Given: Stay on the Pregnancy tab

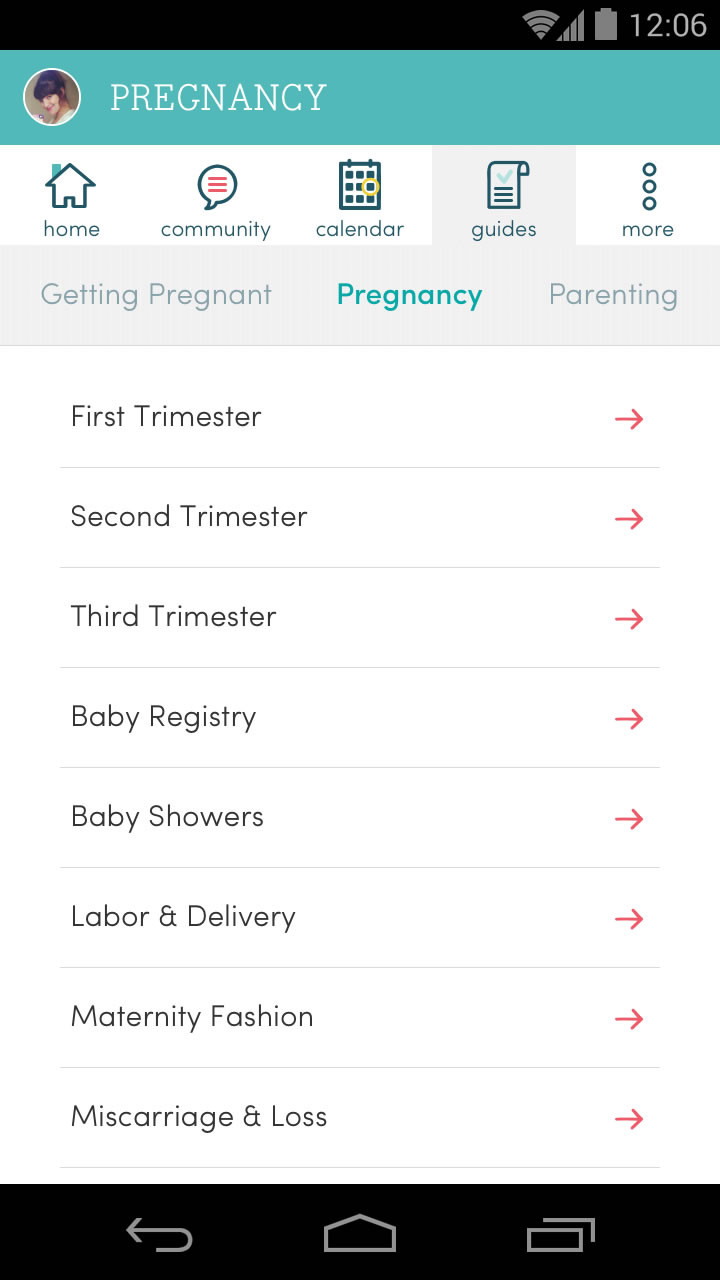Looking at the screenshot, I should click(x=409, y=295).
